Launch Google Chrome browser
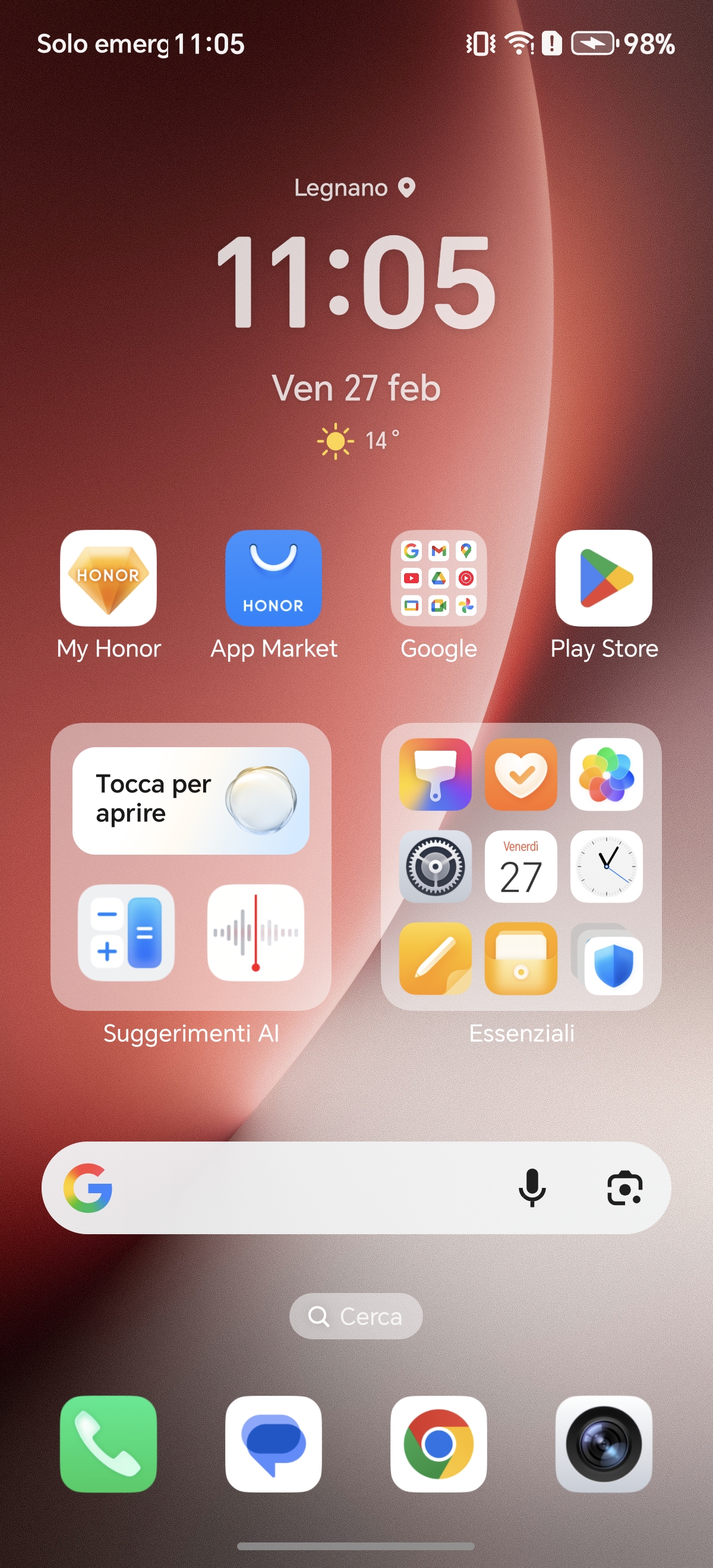 (x=438, y=1444)
